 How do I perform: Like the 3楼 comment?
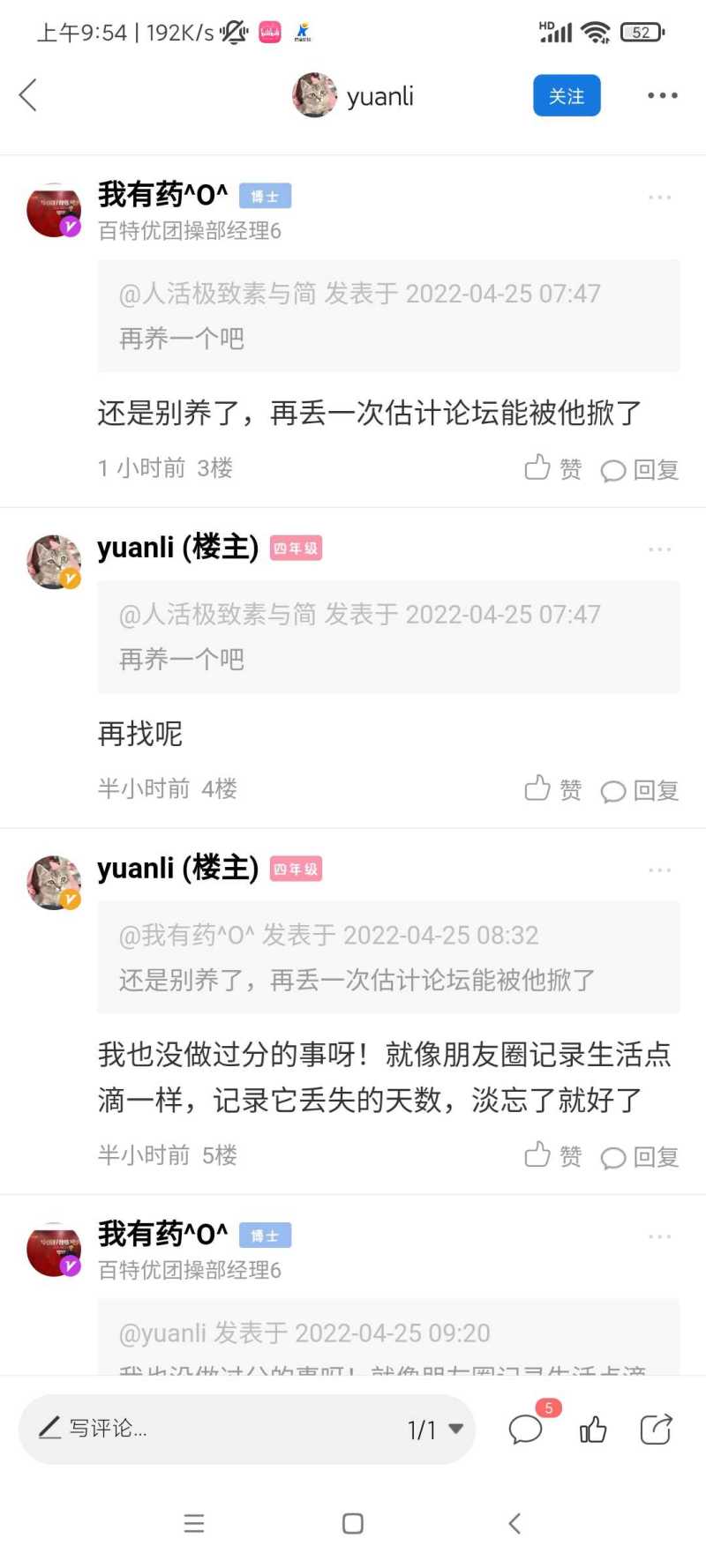pos(553,468)
